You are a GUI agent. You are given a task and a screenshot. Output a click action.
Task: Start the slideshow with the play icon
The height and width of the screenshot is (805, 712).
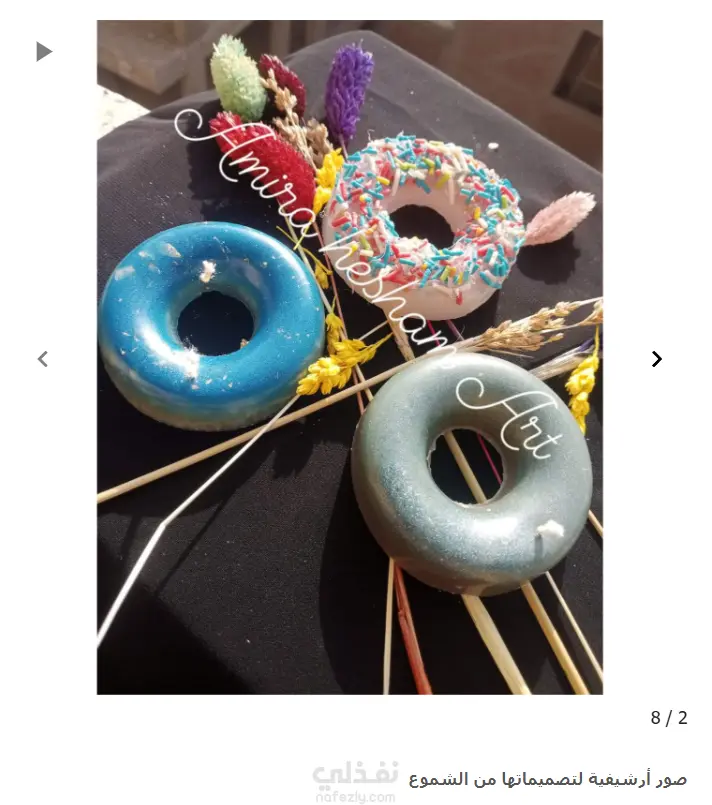pyautogui.click(x=43, y=51)
